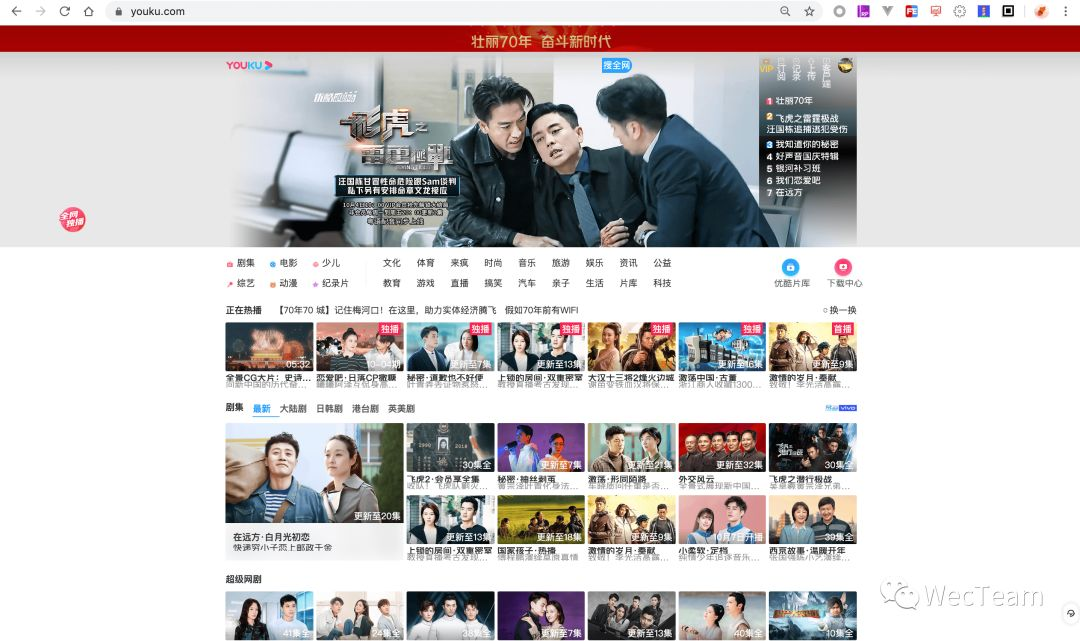Screen dimensions: 1080x641
Task: Open the 剧集 category
Action: tap(245, 263)
